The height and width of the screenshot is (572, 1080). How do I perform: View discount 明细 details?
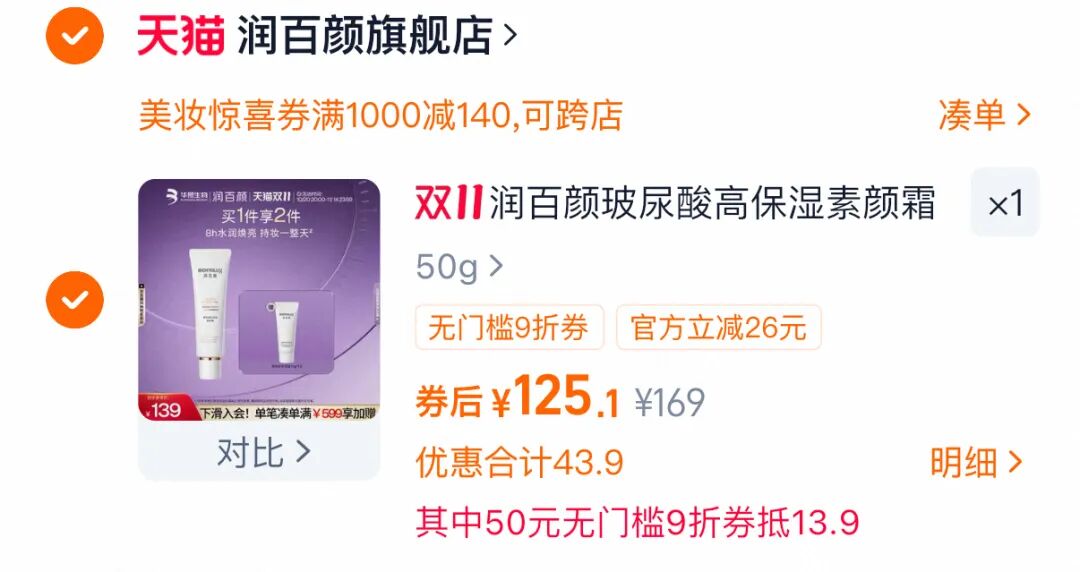tap(977, 462)
